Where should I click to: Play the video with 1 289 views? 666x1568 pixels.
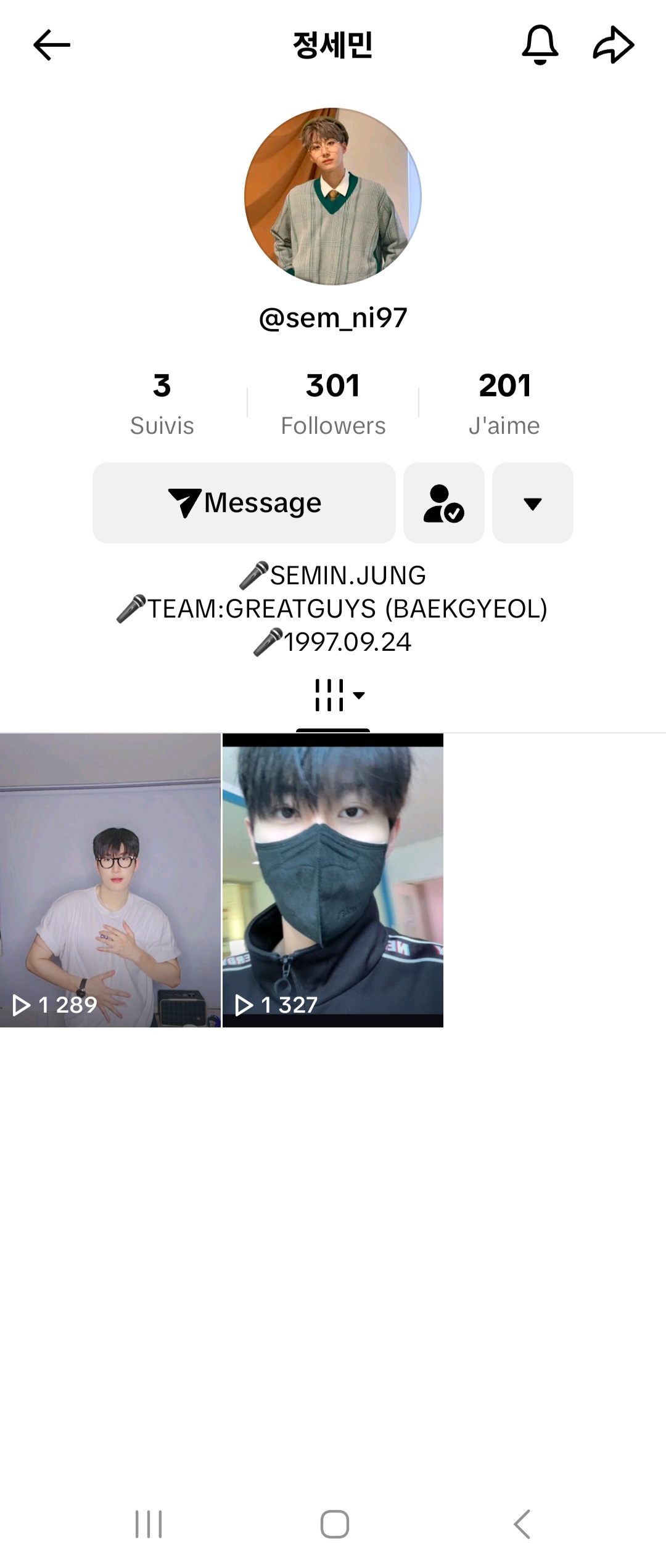pos(110,880)
